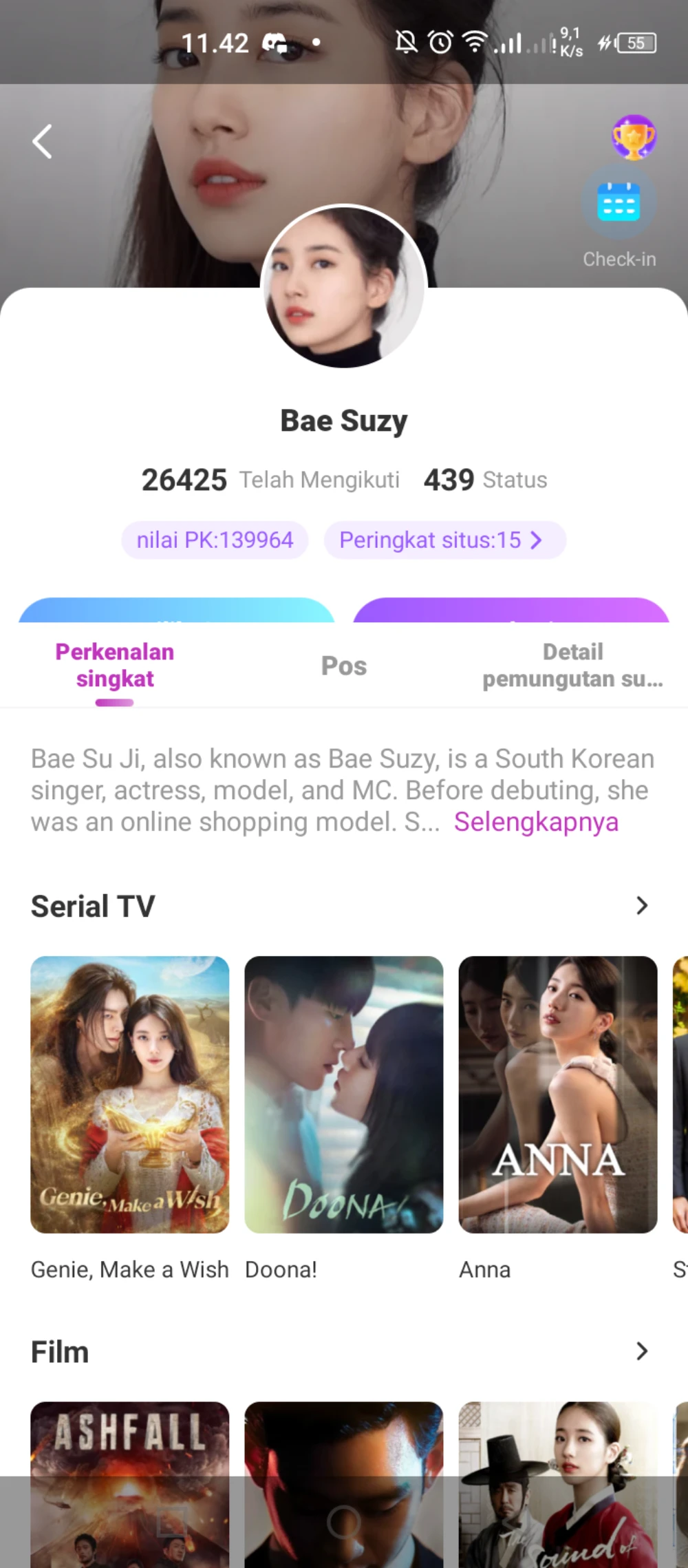Expand the bio with Selengkapnya
The width and height of the screenshot is (688, 1568).
536,822
